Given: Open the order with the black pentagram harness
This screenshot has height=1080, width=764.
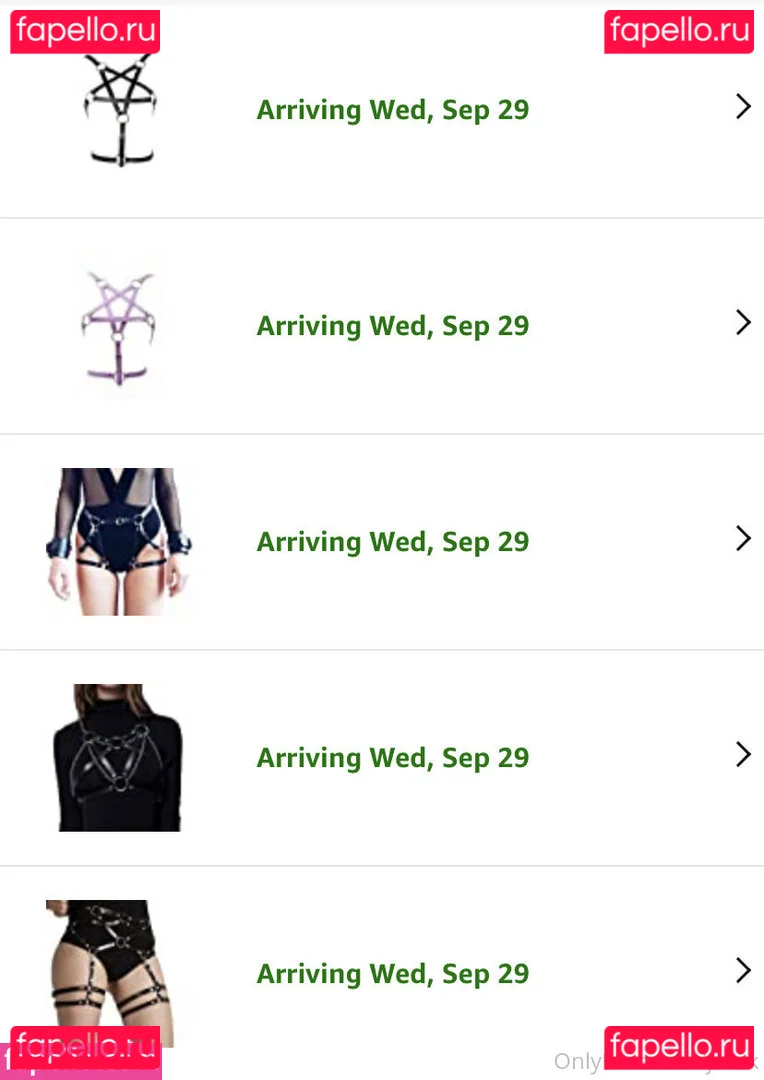Looking at the screenshot, I should pos(392,110).
